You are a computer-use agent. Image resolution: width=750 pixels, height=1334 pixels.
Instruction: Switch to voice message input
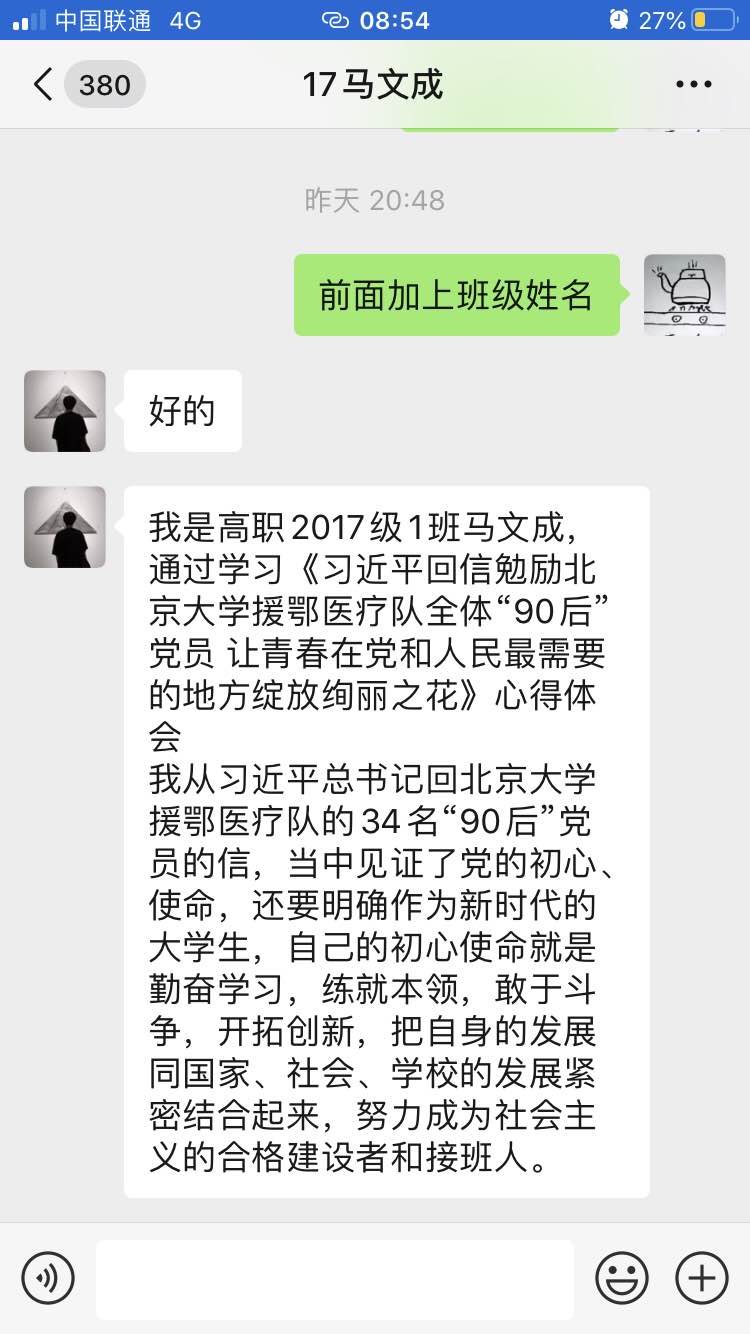48,1277
